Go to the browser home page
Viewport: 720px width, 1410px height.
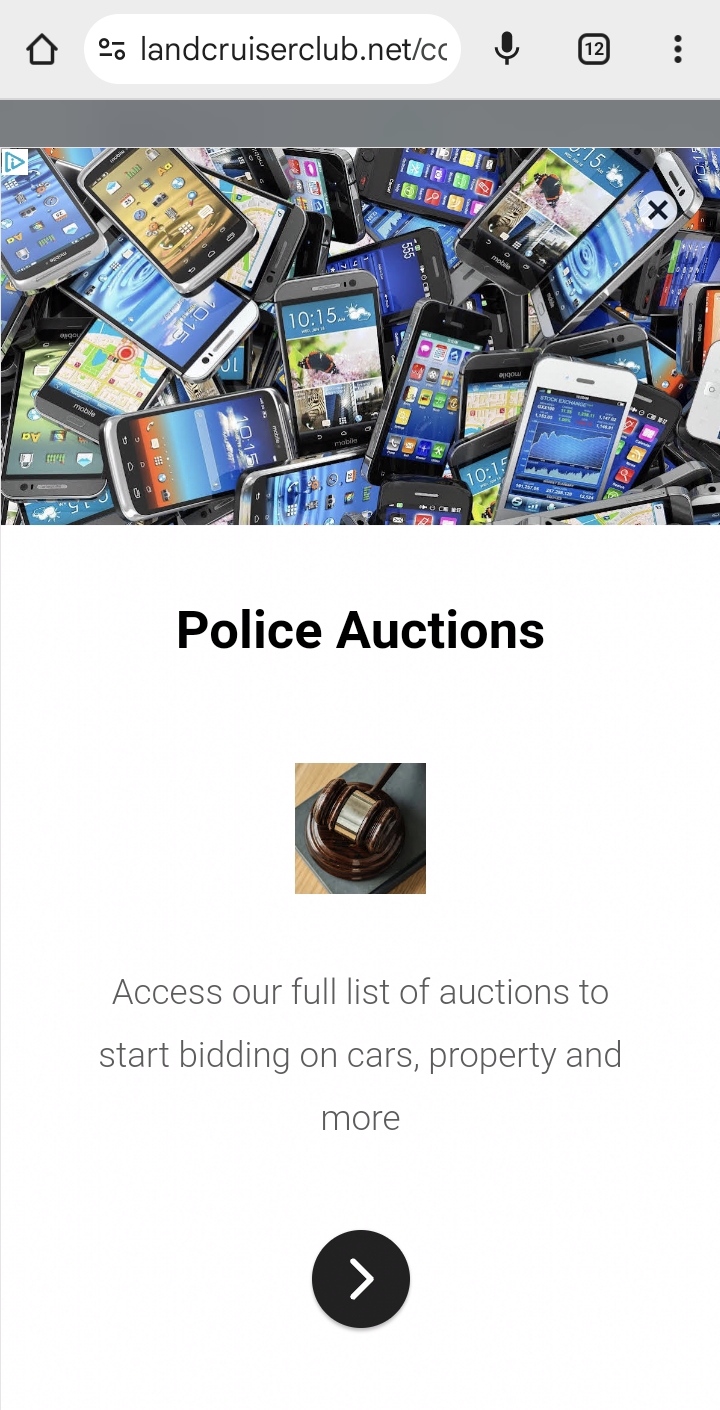(42, 49)
